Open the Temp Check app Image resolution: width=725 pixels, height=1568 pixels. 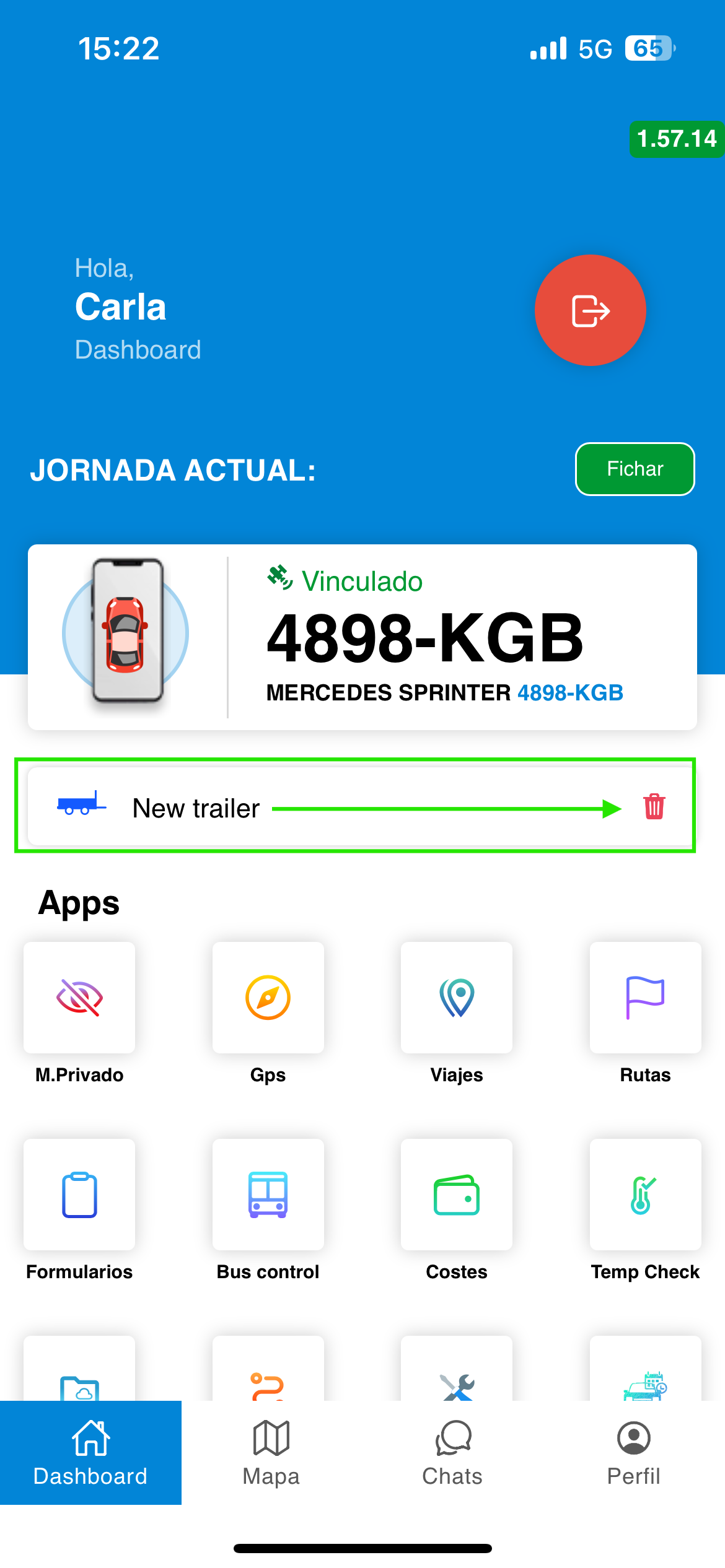click(645, 1195)
